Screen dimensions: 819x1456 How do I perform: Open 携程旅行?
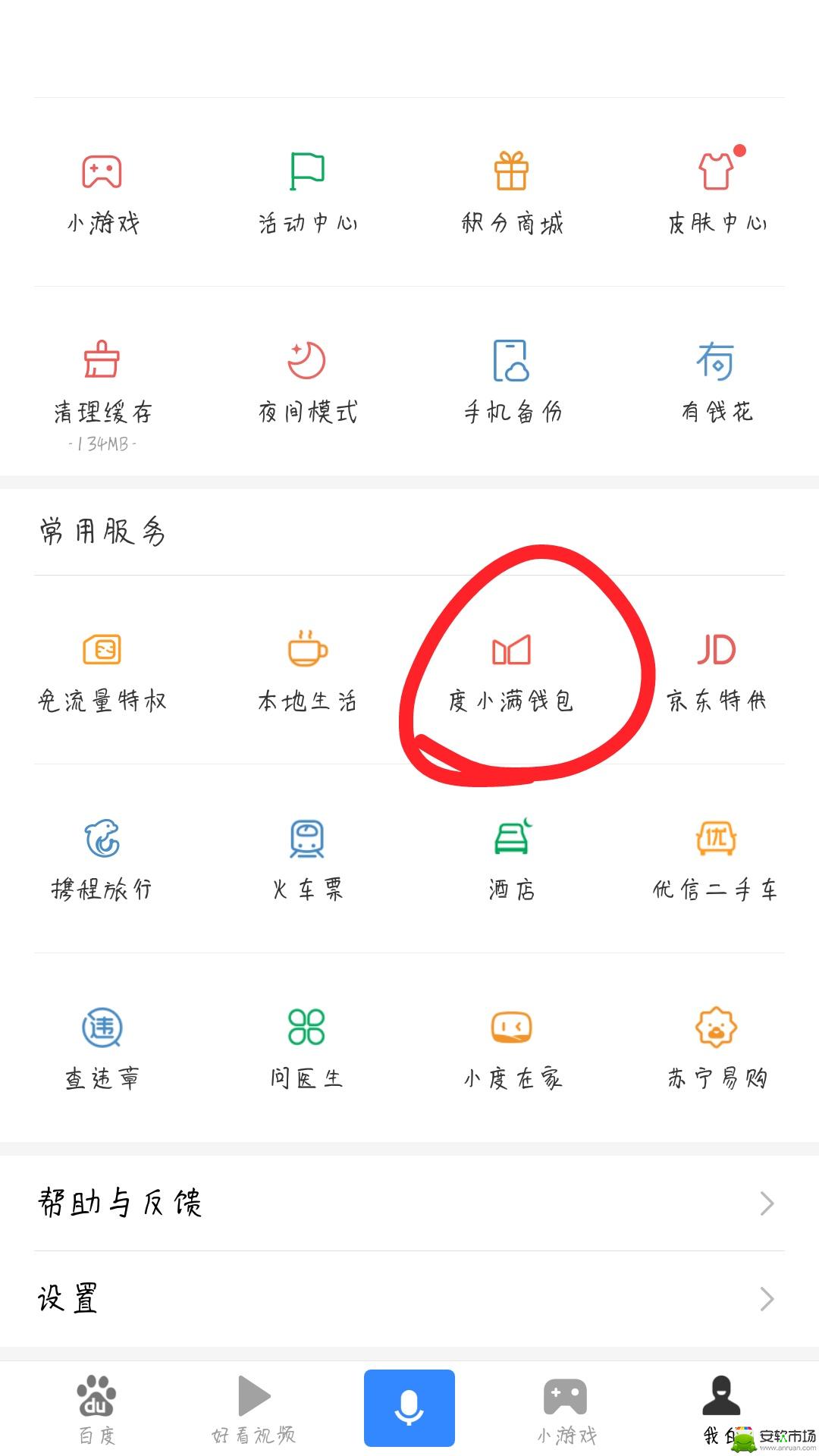coord(102,860)
